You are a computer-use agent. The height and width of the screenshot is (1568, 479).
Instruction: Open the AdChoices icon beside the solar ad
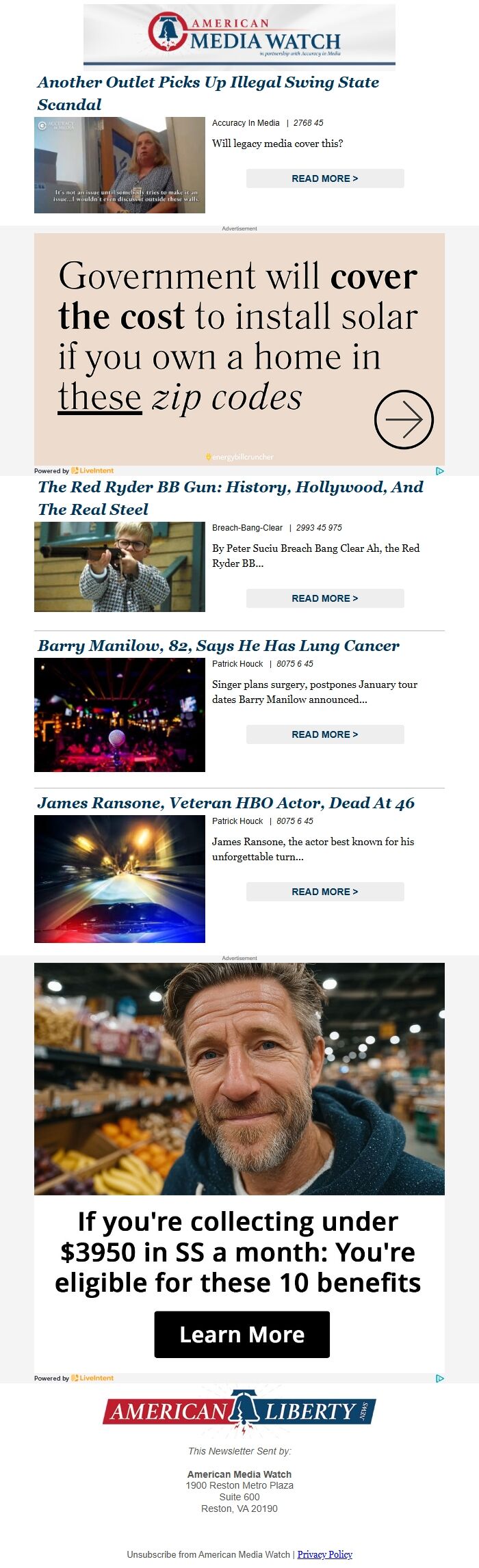(x=440, y=470)
